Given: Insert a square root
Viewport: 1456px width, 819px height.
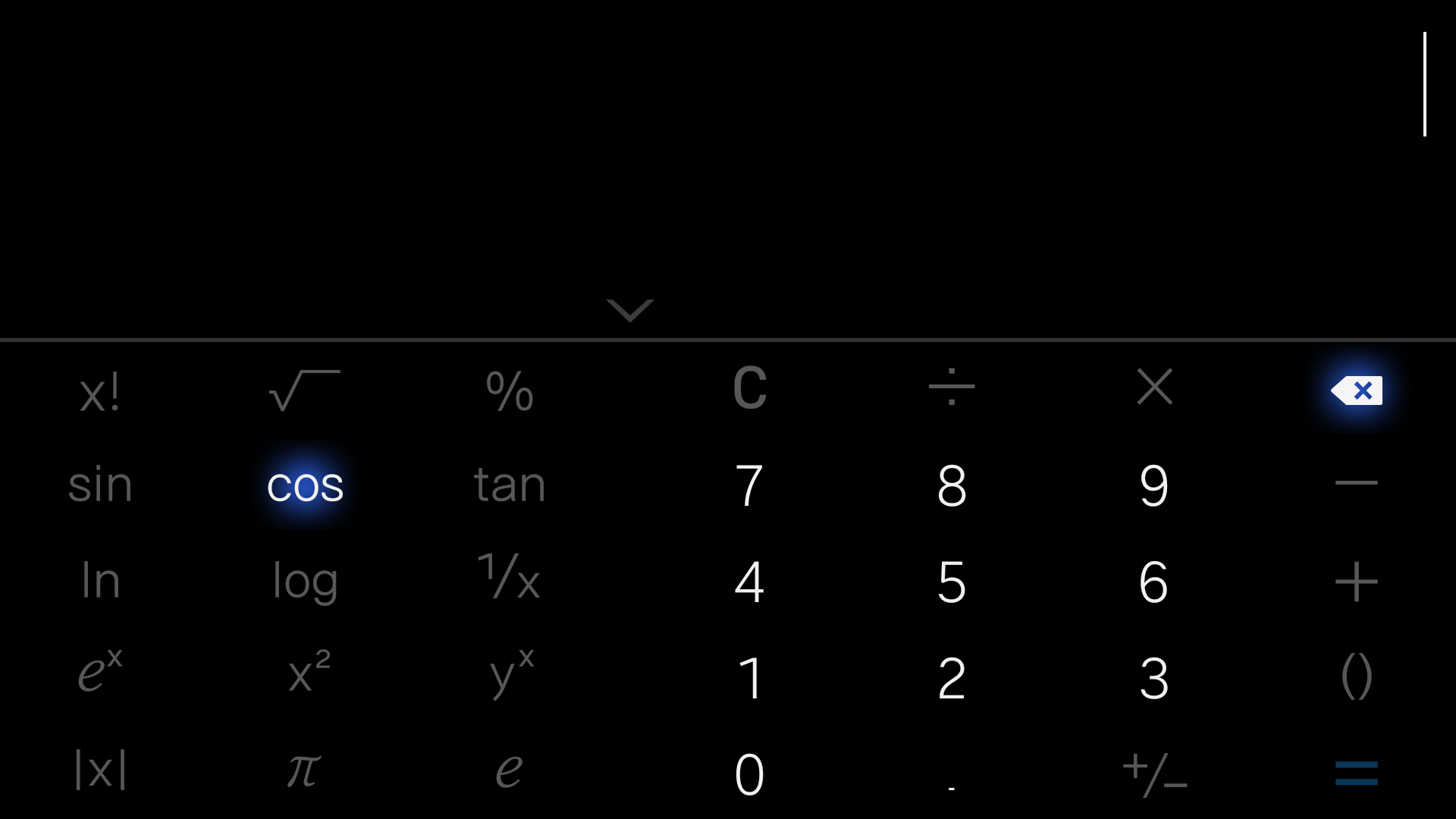Looking at the screenshot, I should 305,390.
